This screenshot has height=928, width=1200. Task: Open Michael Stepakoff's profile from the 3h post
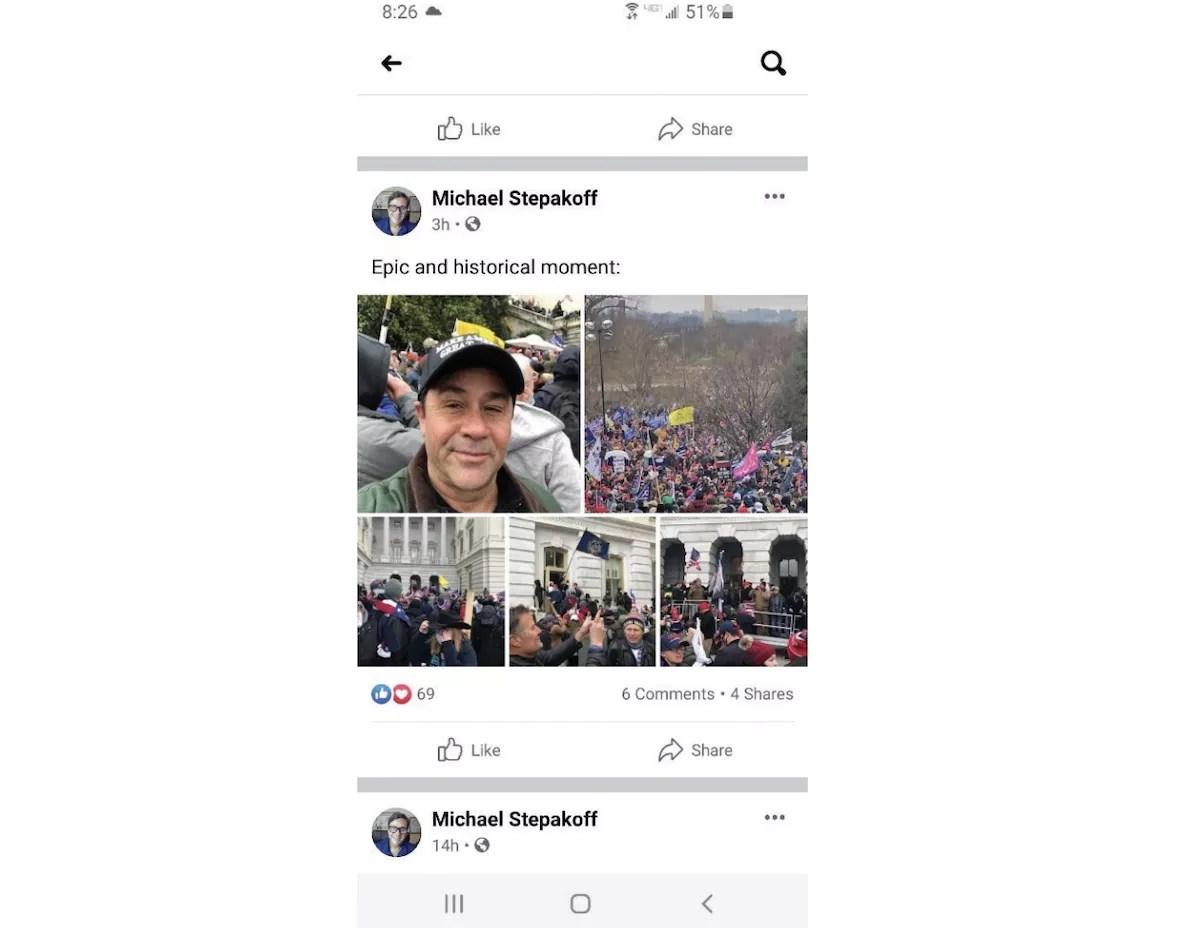pos(514,198)
